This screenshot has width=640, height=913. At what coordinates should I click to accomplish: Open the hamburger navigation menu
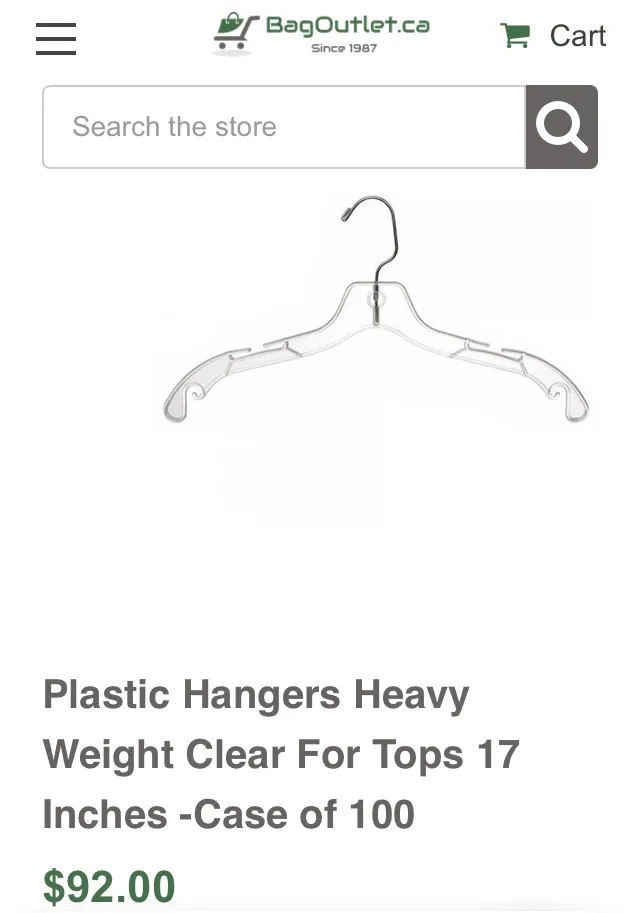56,38
